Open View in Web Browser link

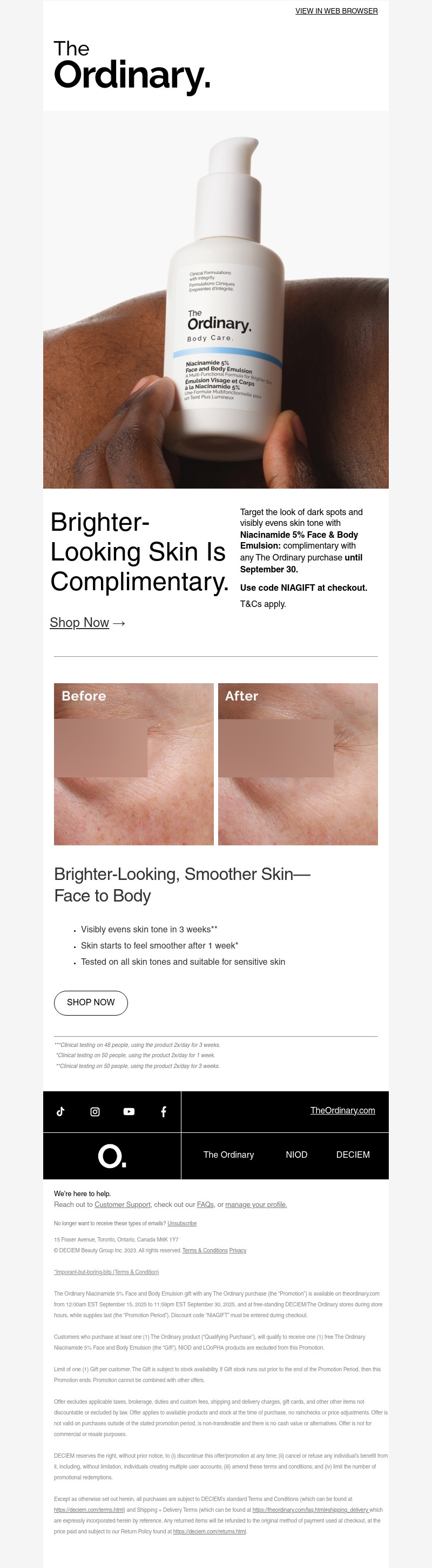pos(336,11)
